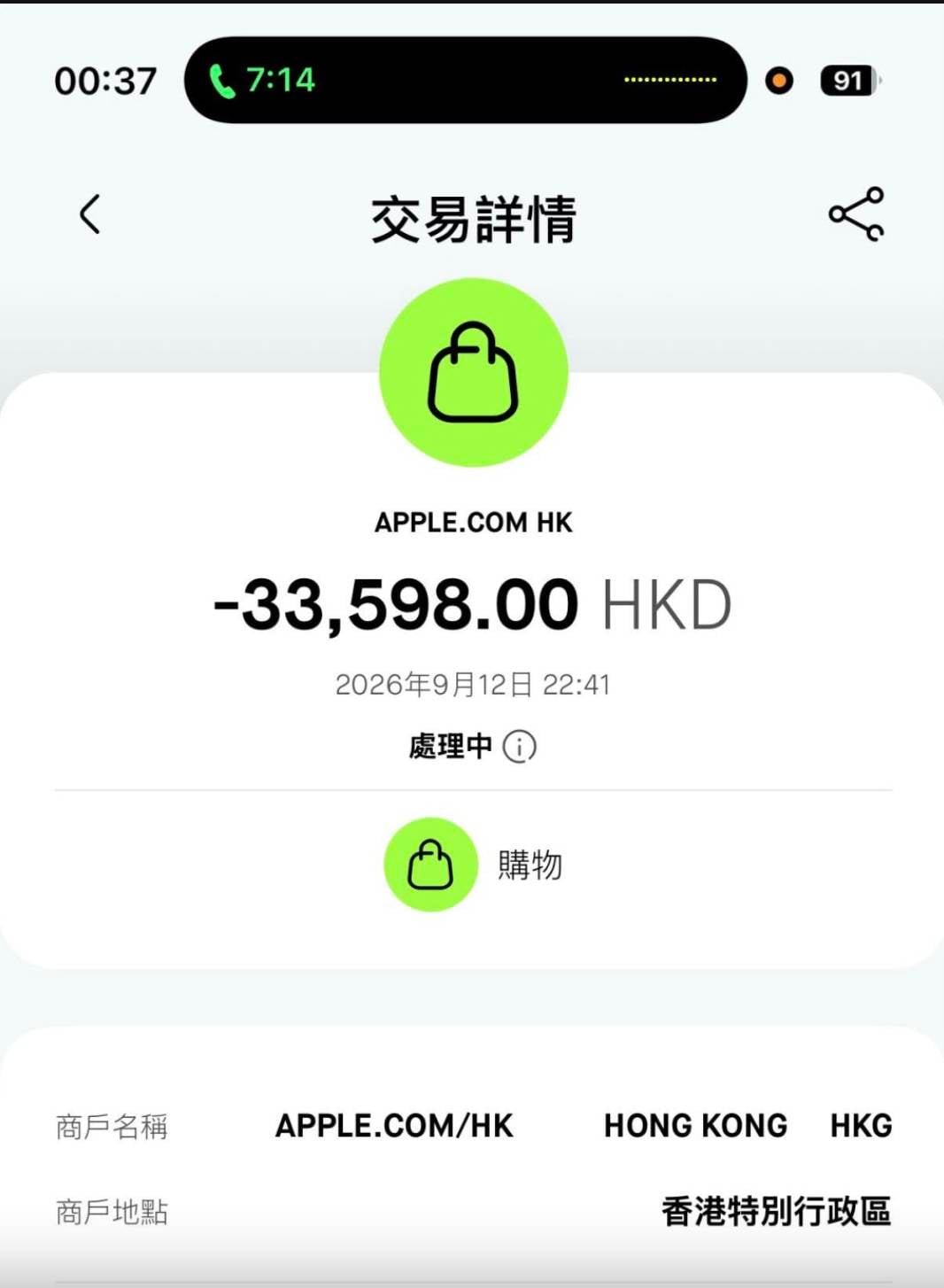944x1288 pixels.
Task: Return to the ongoing call via the pill
Action: [x=465, y=80]
